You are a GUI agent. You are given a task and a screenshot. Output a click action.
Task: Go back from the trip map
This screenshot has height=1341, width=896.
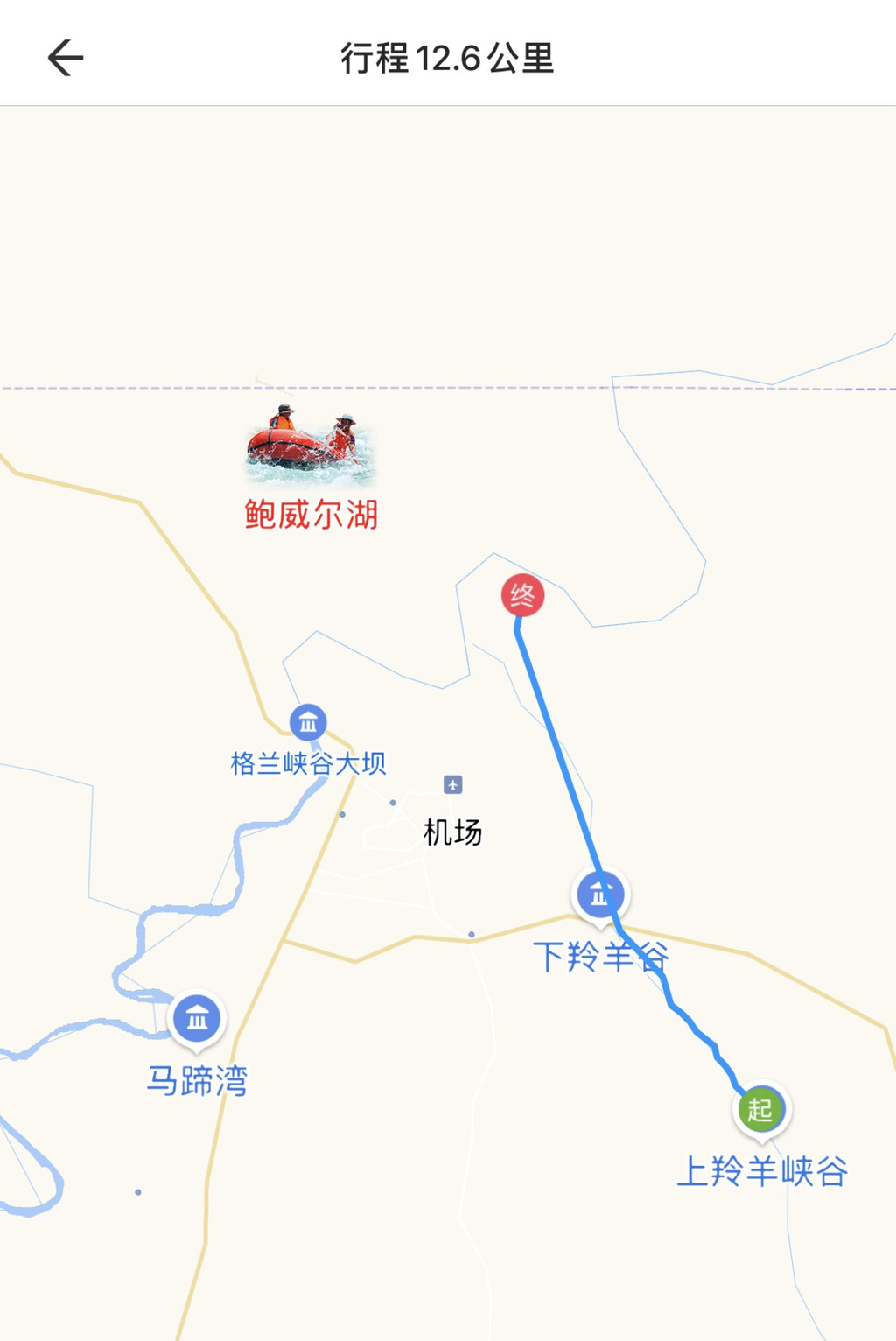[x=65, y=59]
